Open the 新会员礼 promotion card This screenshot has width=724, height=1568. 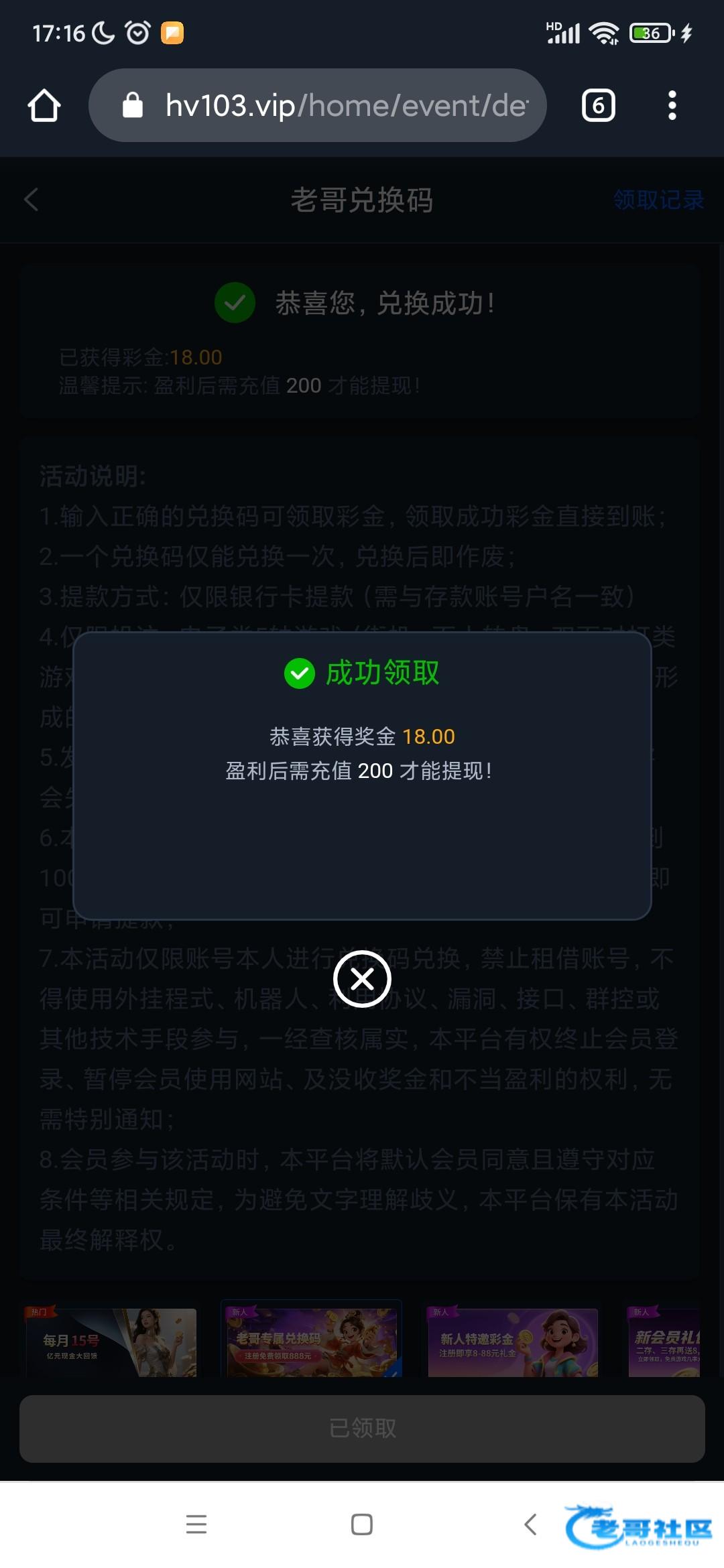pos(665,1342)
